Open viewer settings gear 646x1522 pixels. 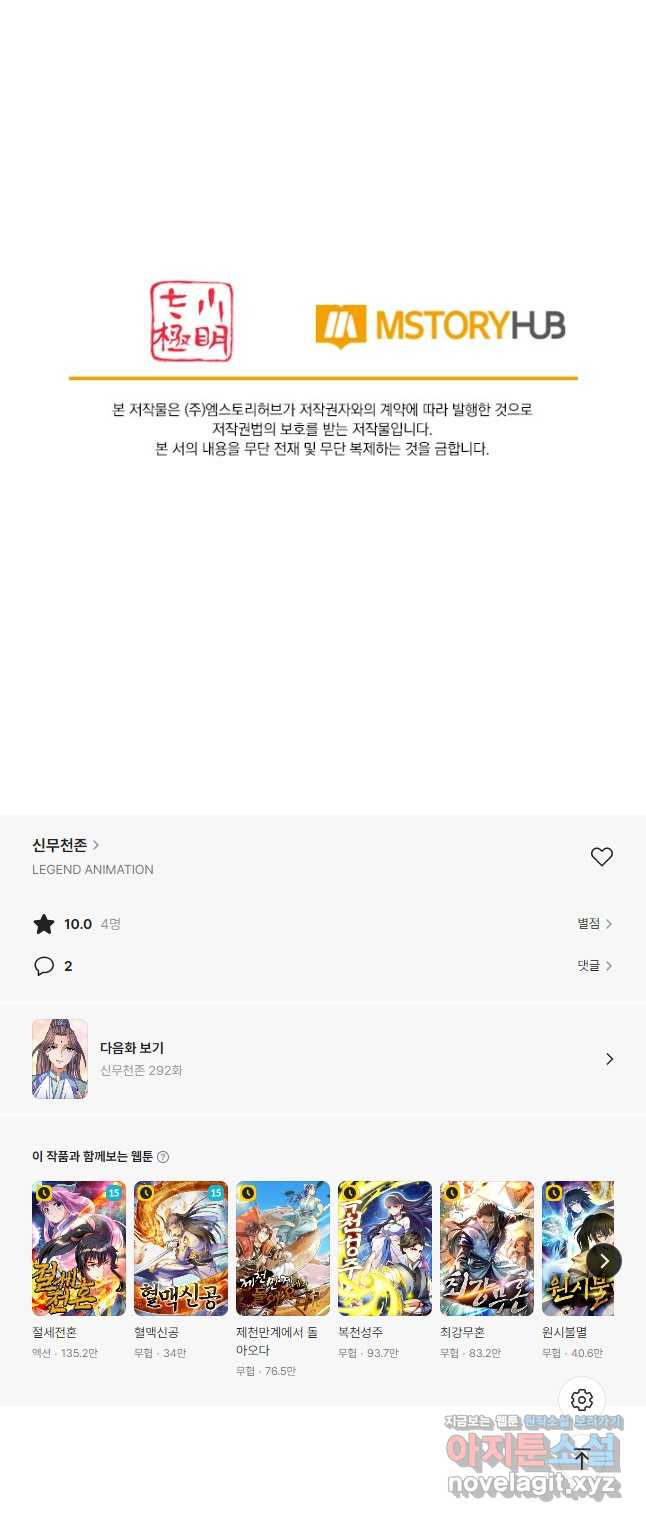(x=582, y=1400)
